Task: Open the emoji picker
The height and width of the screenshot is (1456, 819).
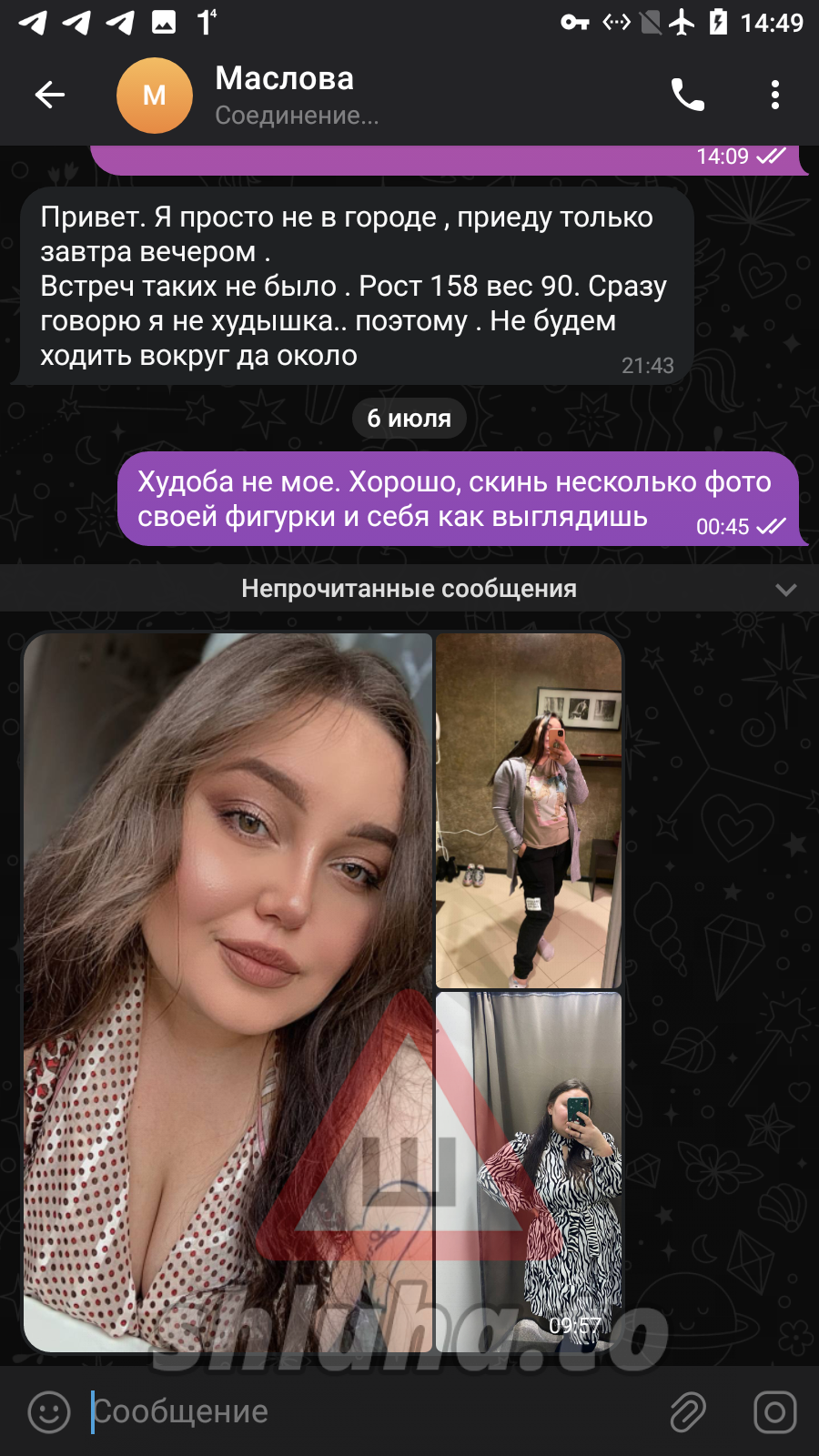Action: tap(49, 1412)
